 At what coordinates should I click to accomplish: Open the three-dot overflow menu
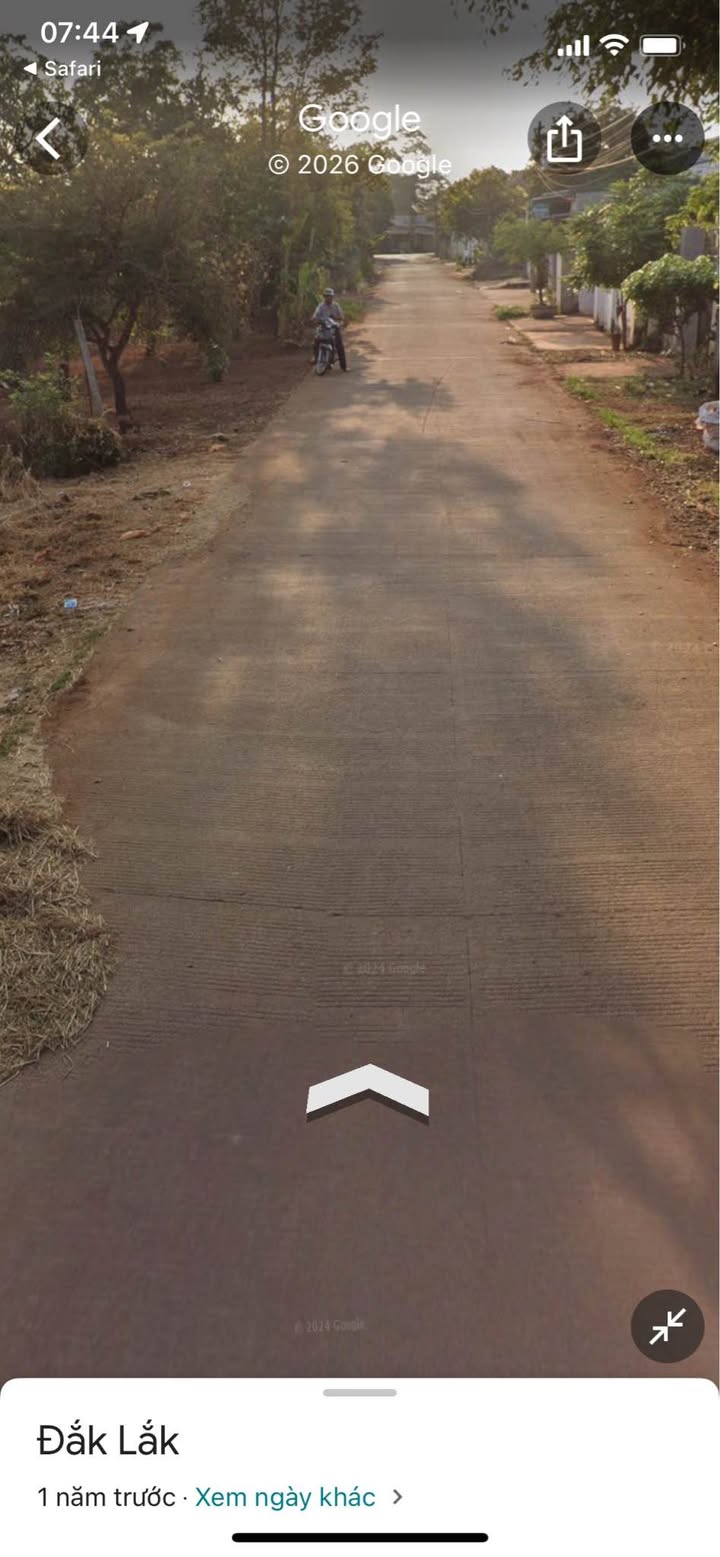point(667,138)
